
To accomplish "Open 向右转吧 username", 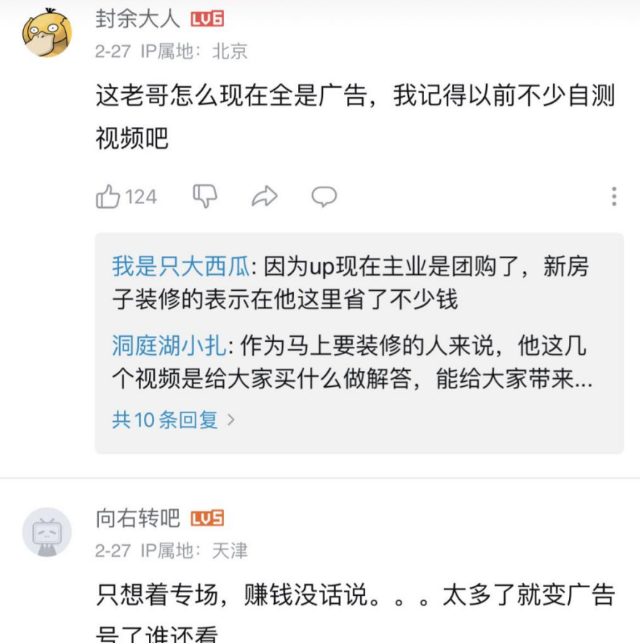I will 138,518.
